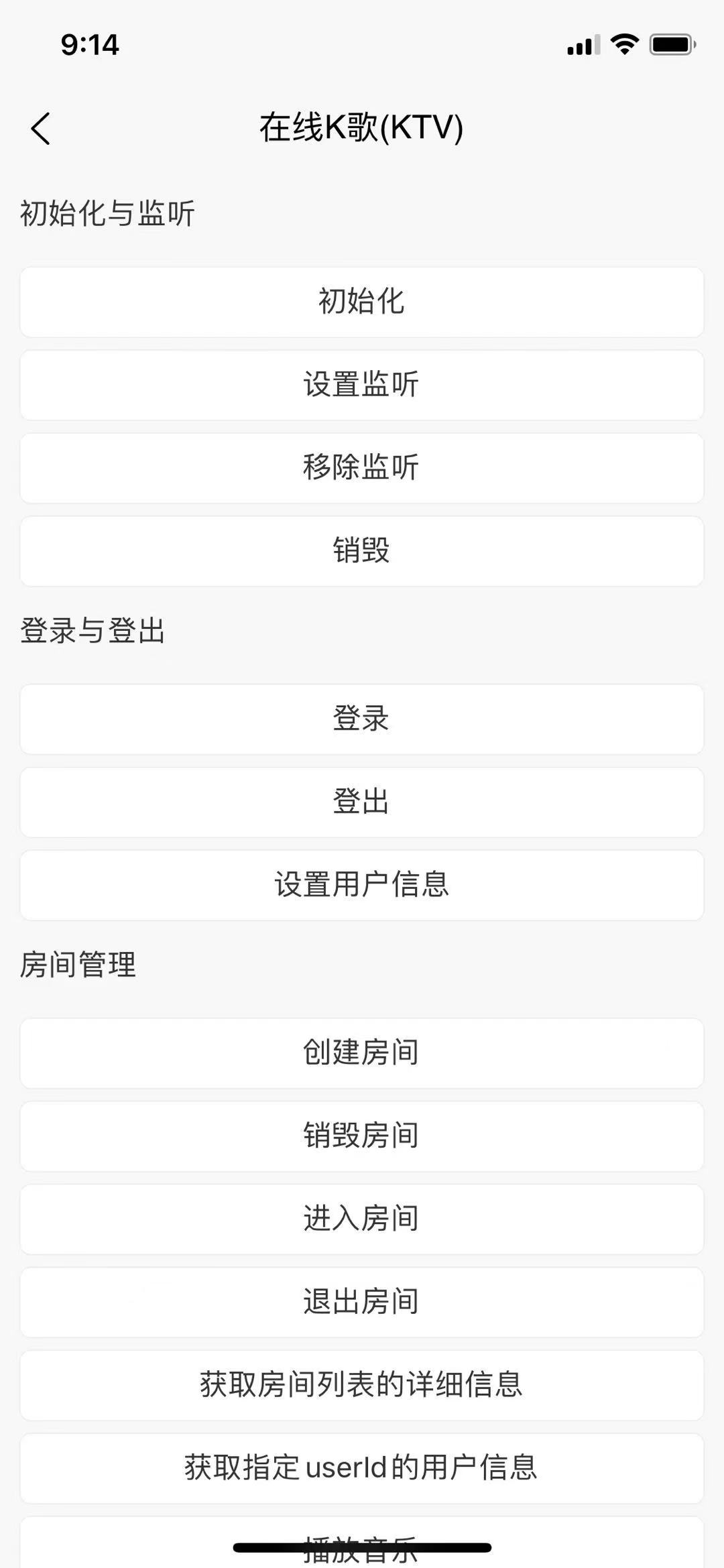
Task: Open 设置用户信息
Action: coord(361,885)
